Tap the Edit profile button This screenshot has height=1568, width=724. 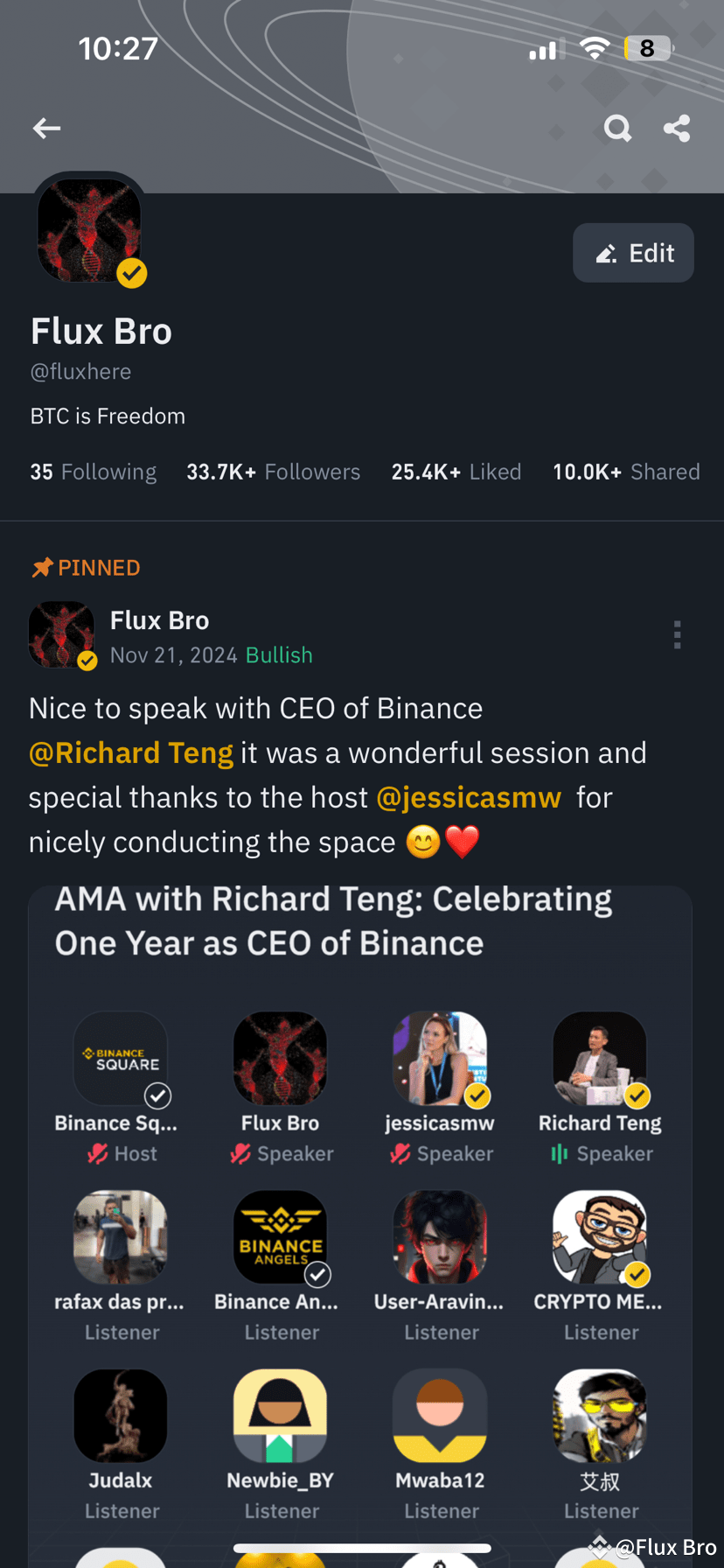click(633, 252)
